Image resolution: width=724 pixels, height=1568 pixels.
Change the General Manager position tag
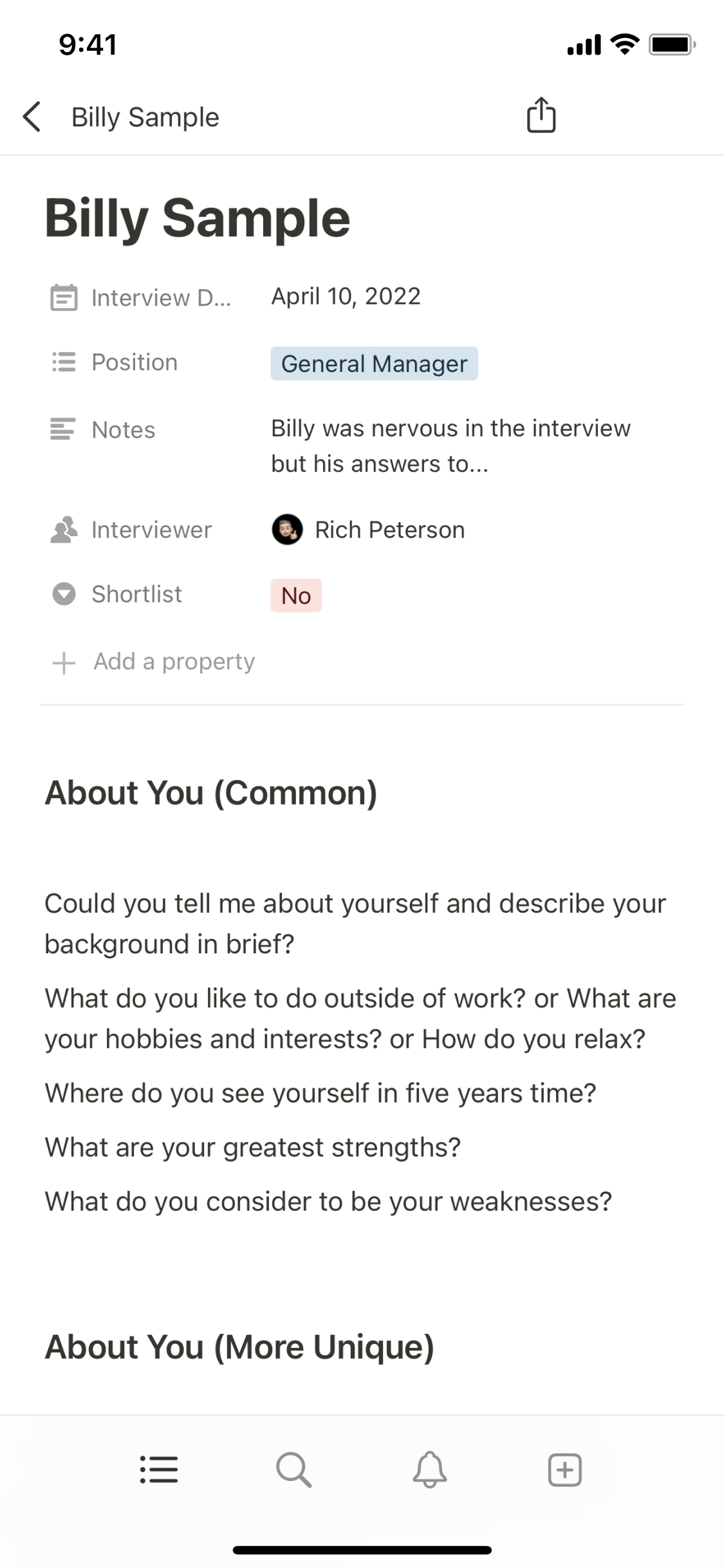point(374,364)
